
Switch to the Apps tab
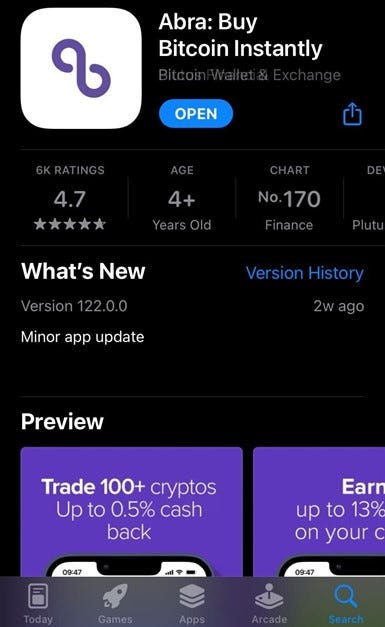tap(192, 603)
